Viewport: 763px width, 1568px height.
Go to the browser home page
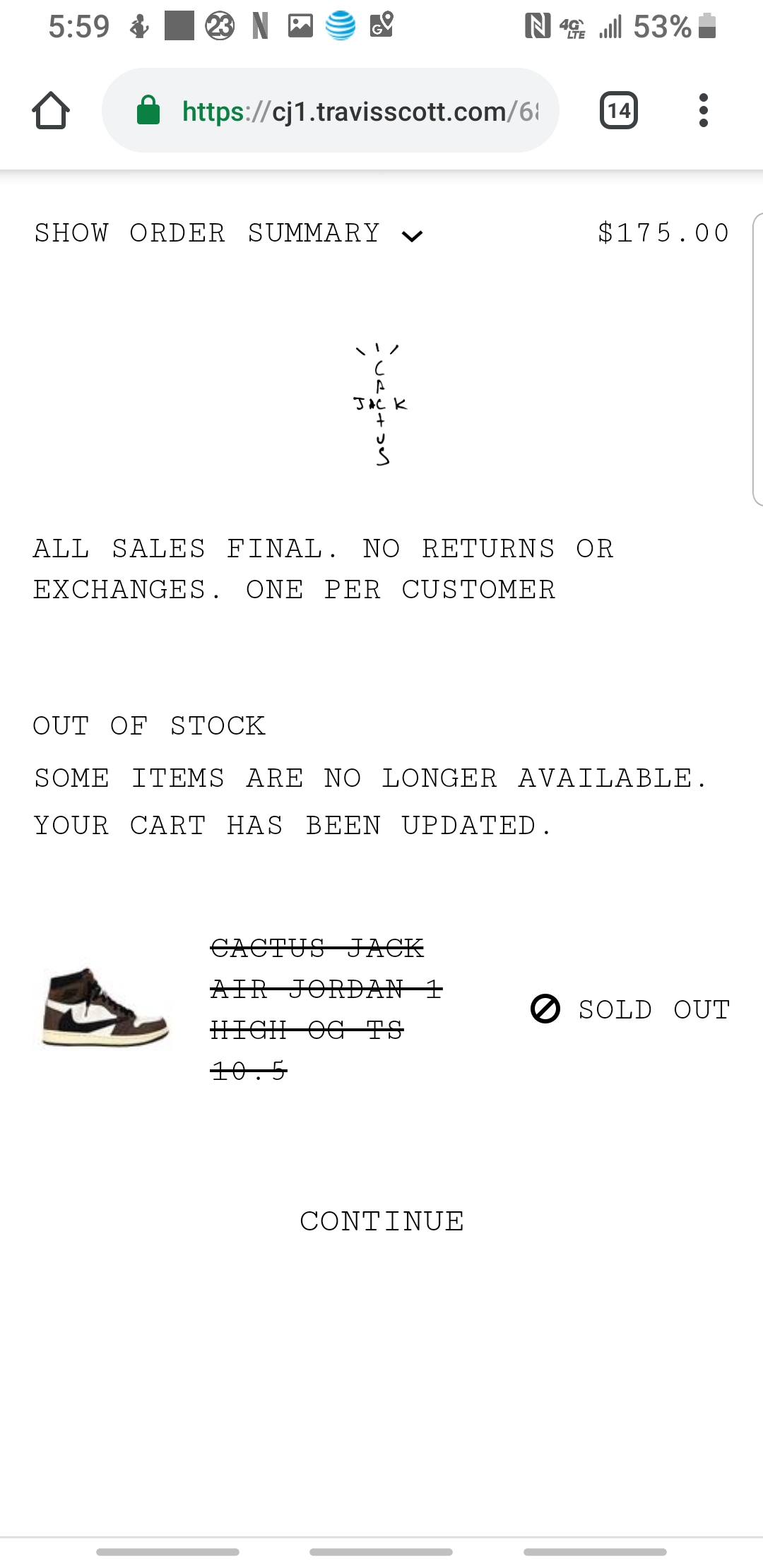[50, 111]
